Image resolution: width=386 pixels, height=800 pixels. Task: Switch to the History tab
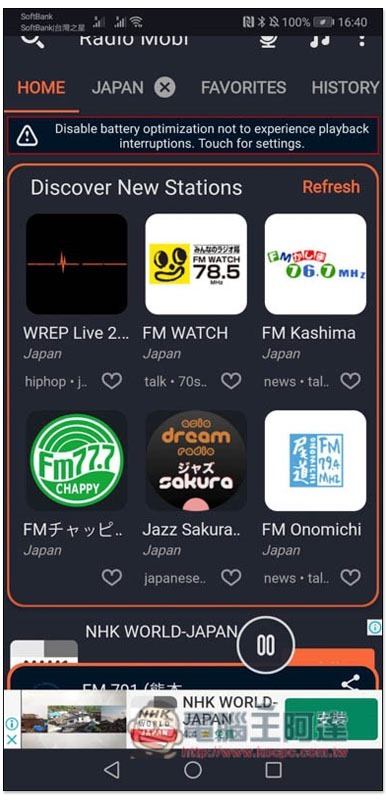(345, 88)
